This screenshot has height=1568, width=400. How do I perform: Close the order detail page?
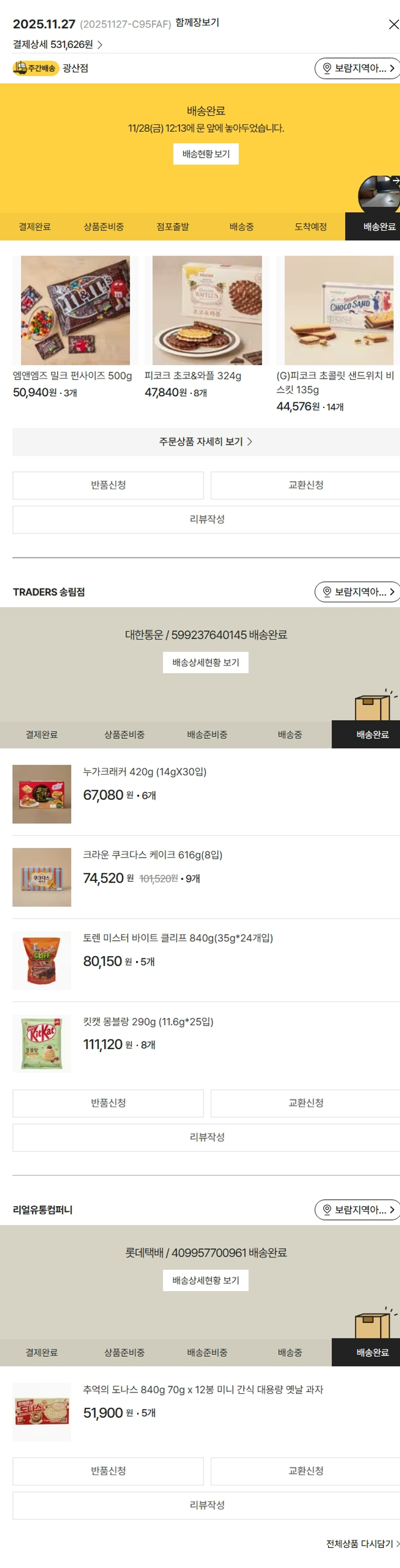tap(393, 25)
